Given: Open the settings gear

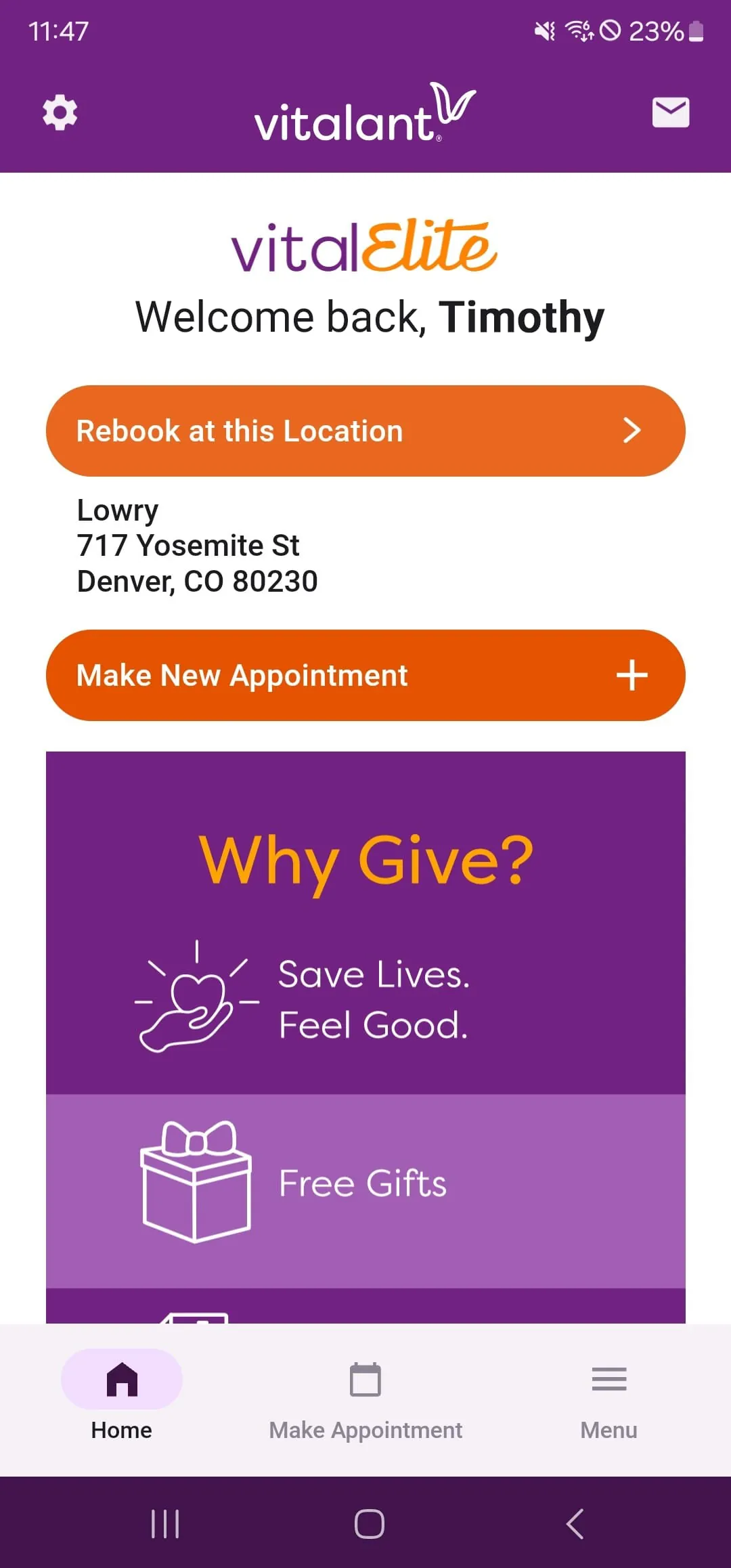Looking at the screenshot, I should pos(60,112).
